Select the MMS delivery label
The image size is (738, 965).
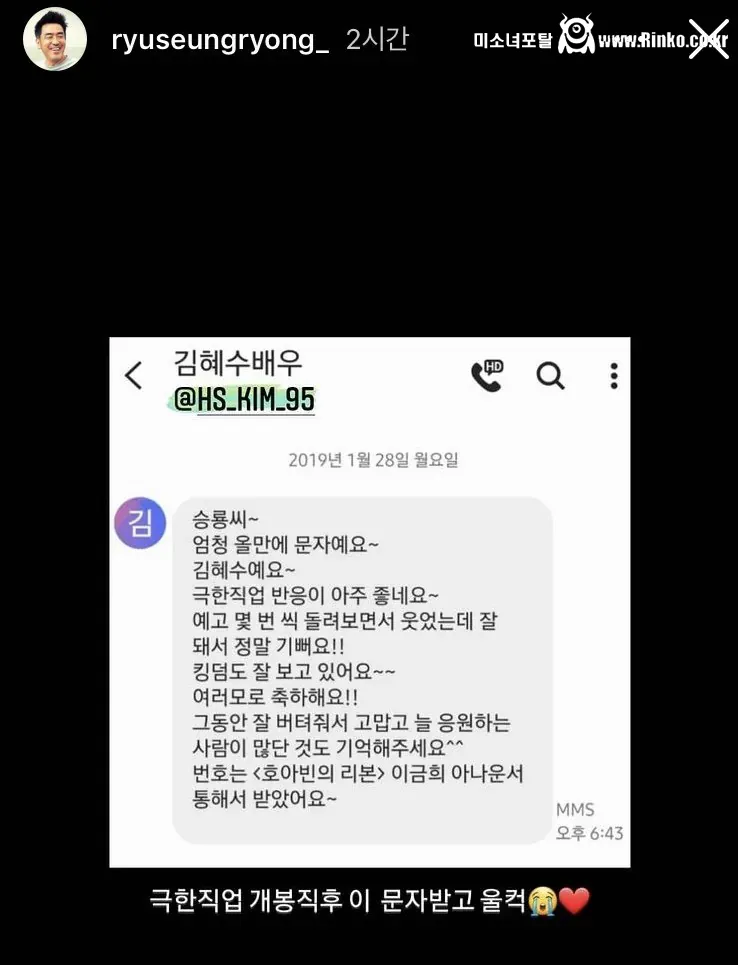point(577,809)
